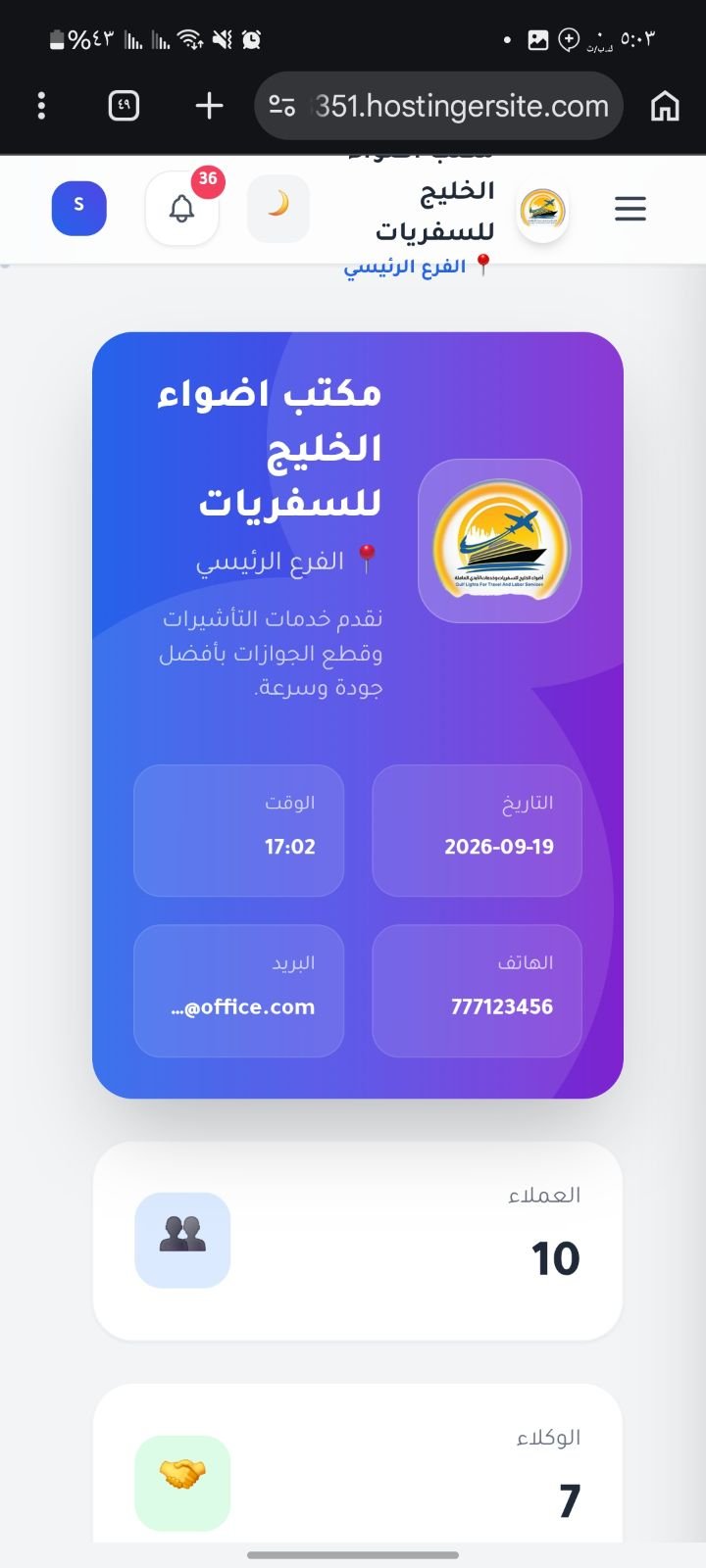This screenshot has height=1568, width=706.
Task: Open the browser tabs switcher
Action: point(125,106)
